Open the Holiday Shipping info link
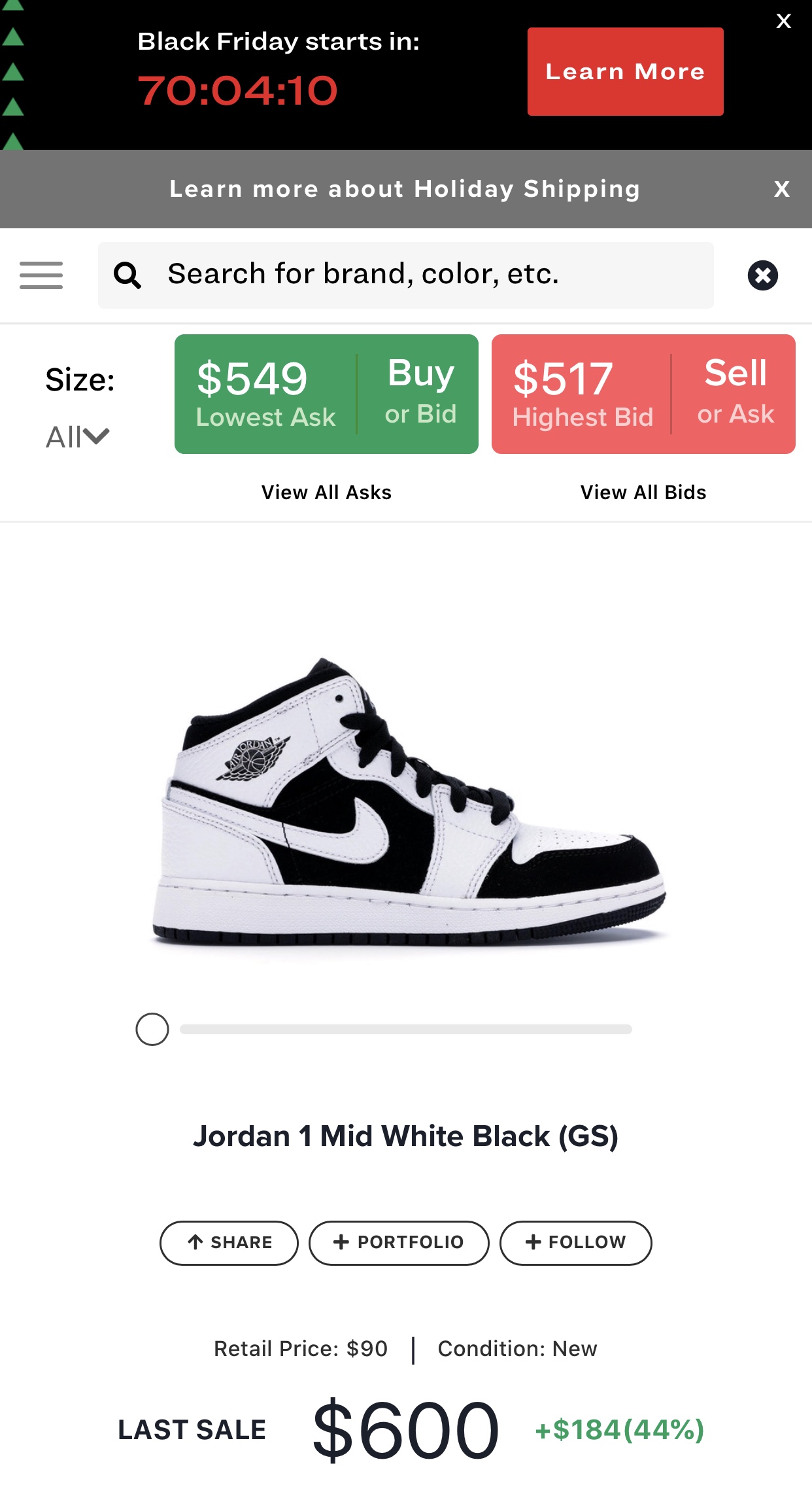The height and width of the screenshot is (1498, 812). click(405, 189)
